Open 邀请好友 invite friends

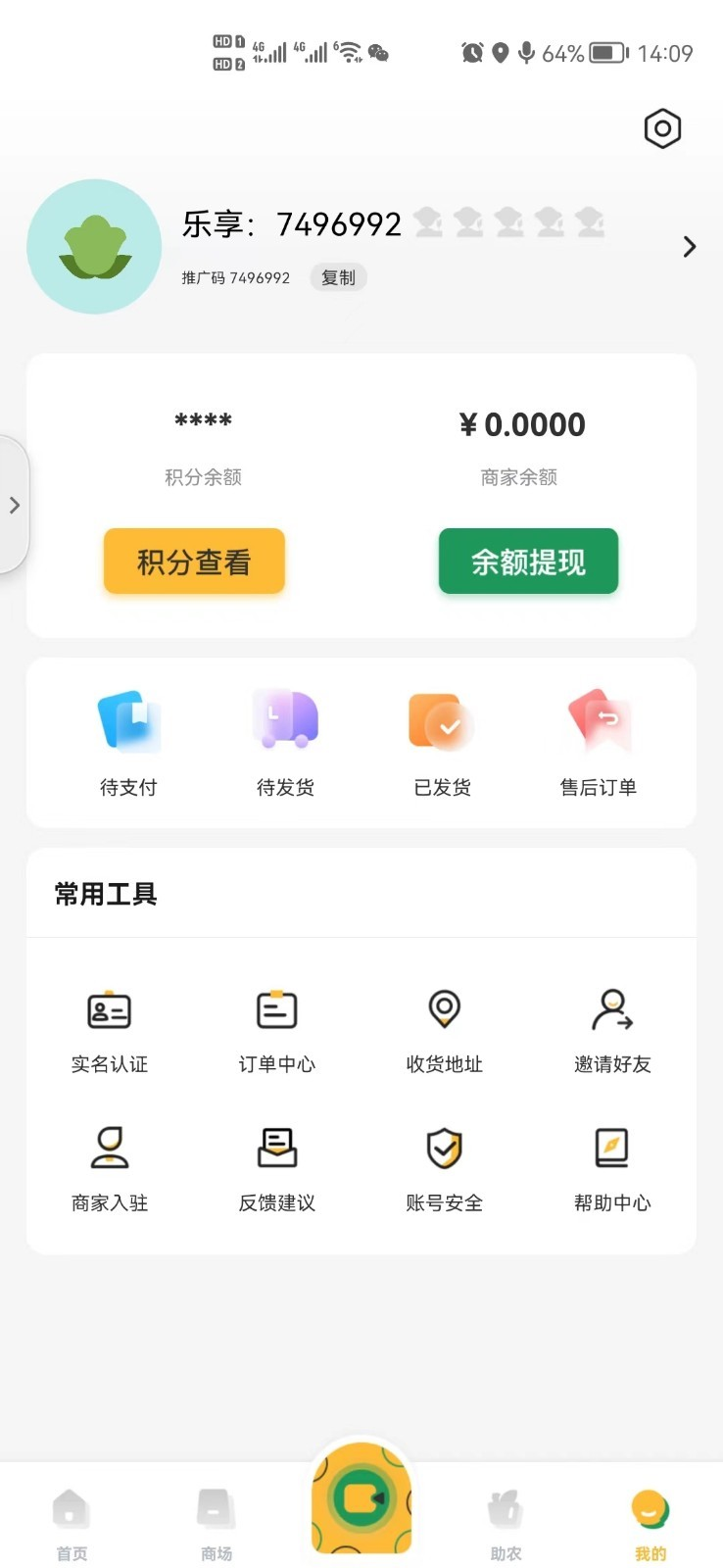(611, 1029)
